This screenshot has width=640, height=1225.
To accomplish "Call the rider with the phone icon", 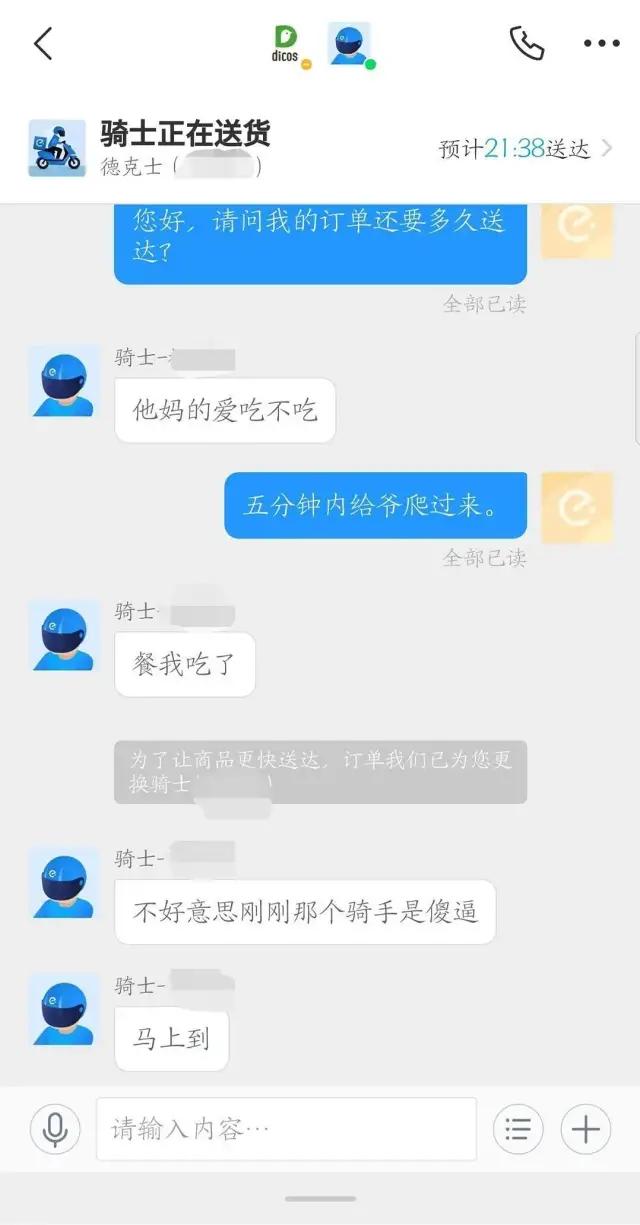I will tap(526, 43).
